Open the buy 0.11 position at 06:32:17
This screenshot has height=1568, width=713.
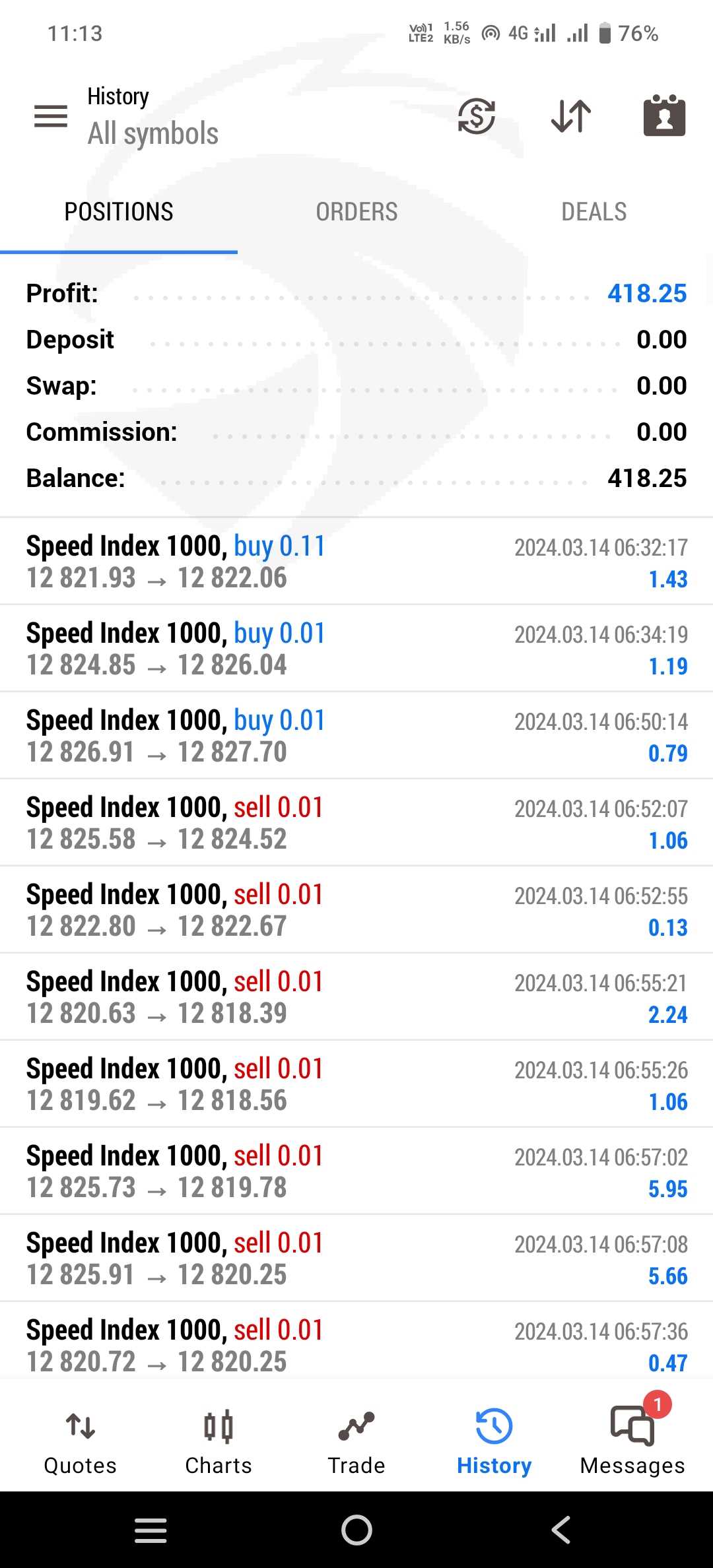tap(356, 562)
